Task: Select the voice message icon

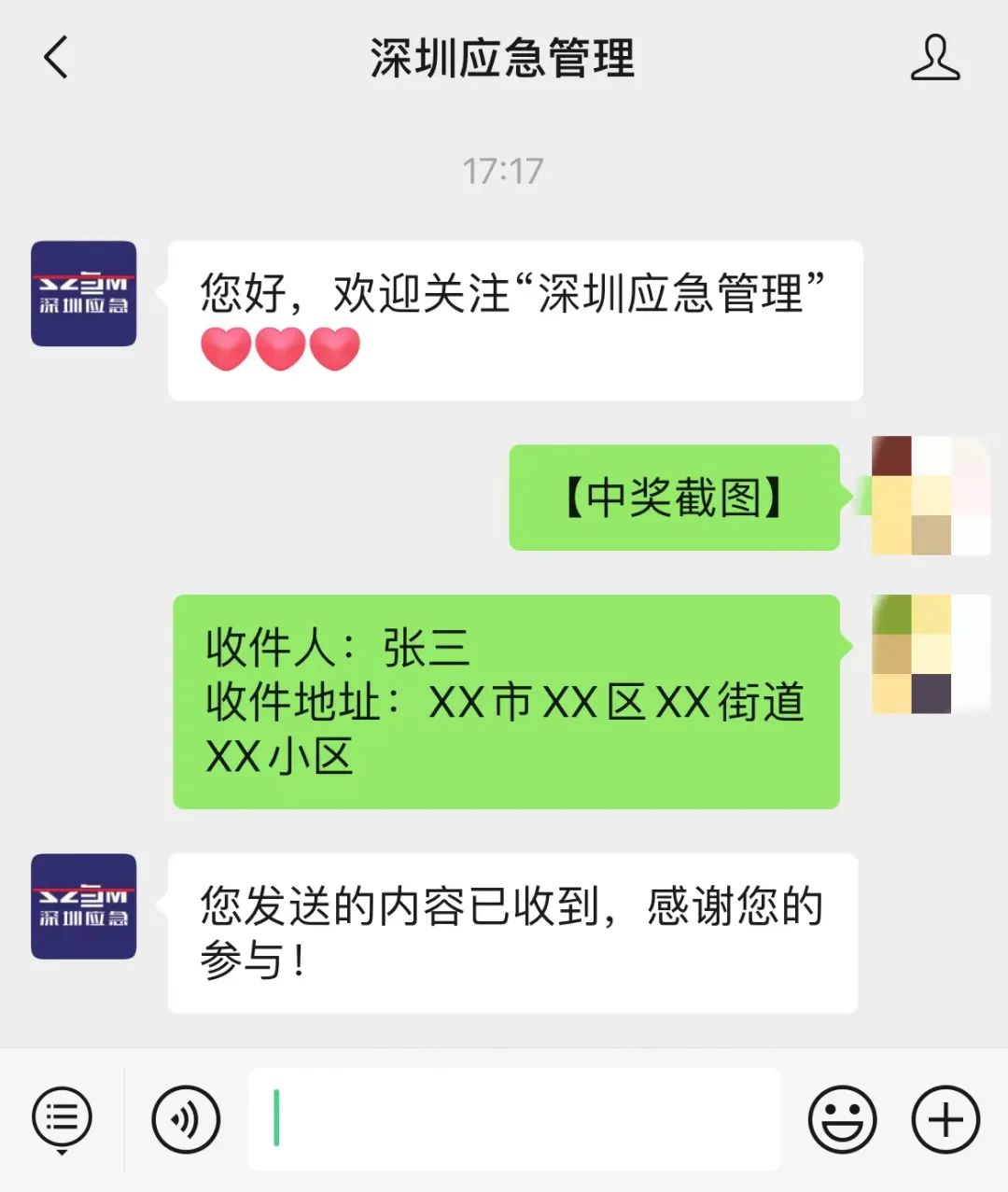Action: pyautogui.click(x=184, y=1118)
